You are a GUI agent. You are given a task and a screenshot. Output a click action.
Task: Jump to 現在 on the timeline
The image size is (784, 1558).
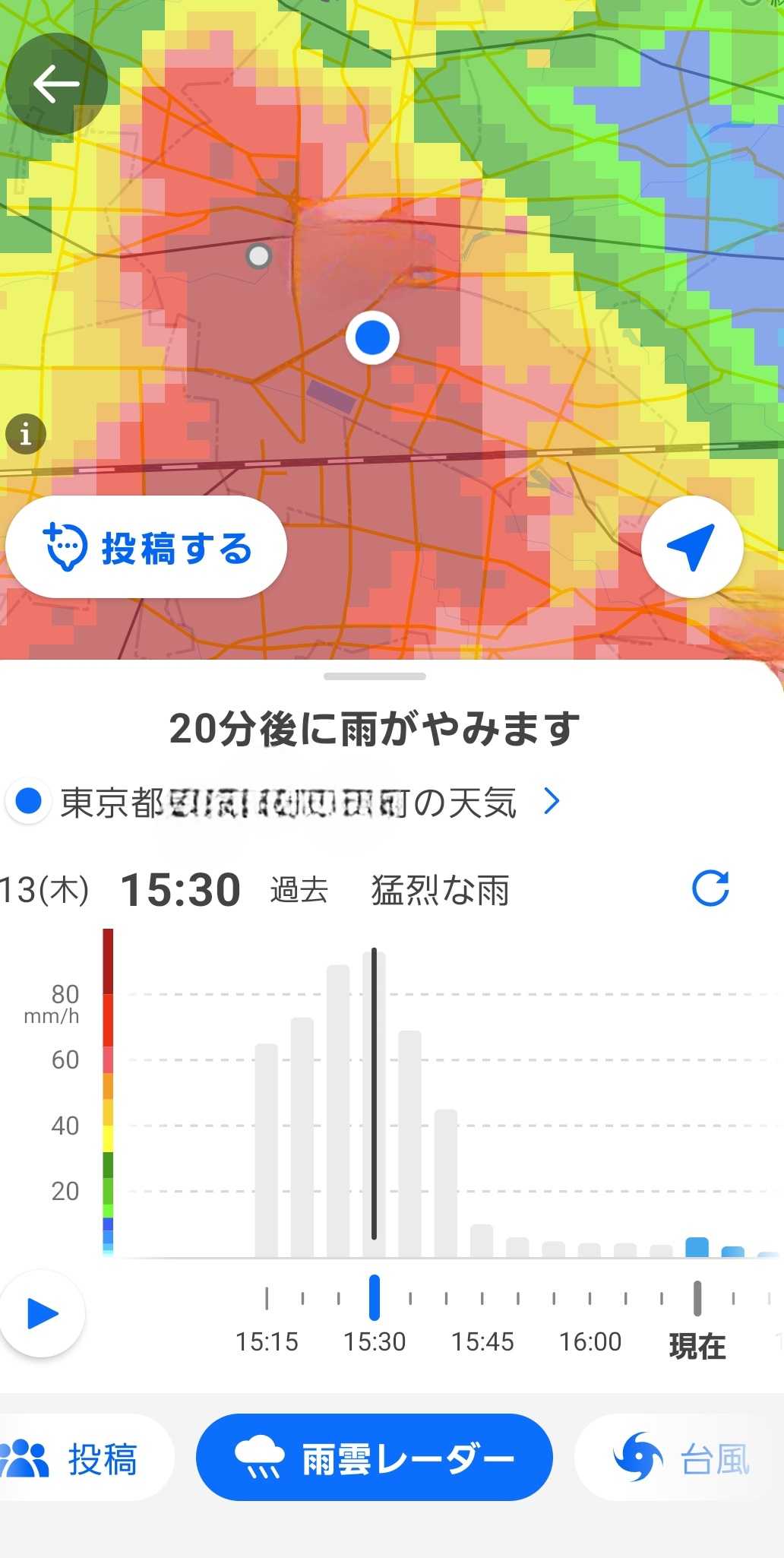pyautogui.click(x=697, y=1345)
